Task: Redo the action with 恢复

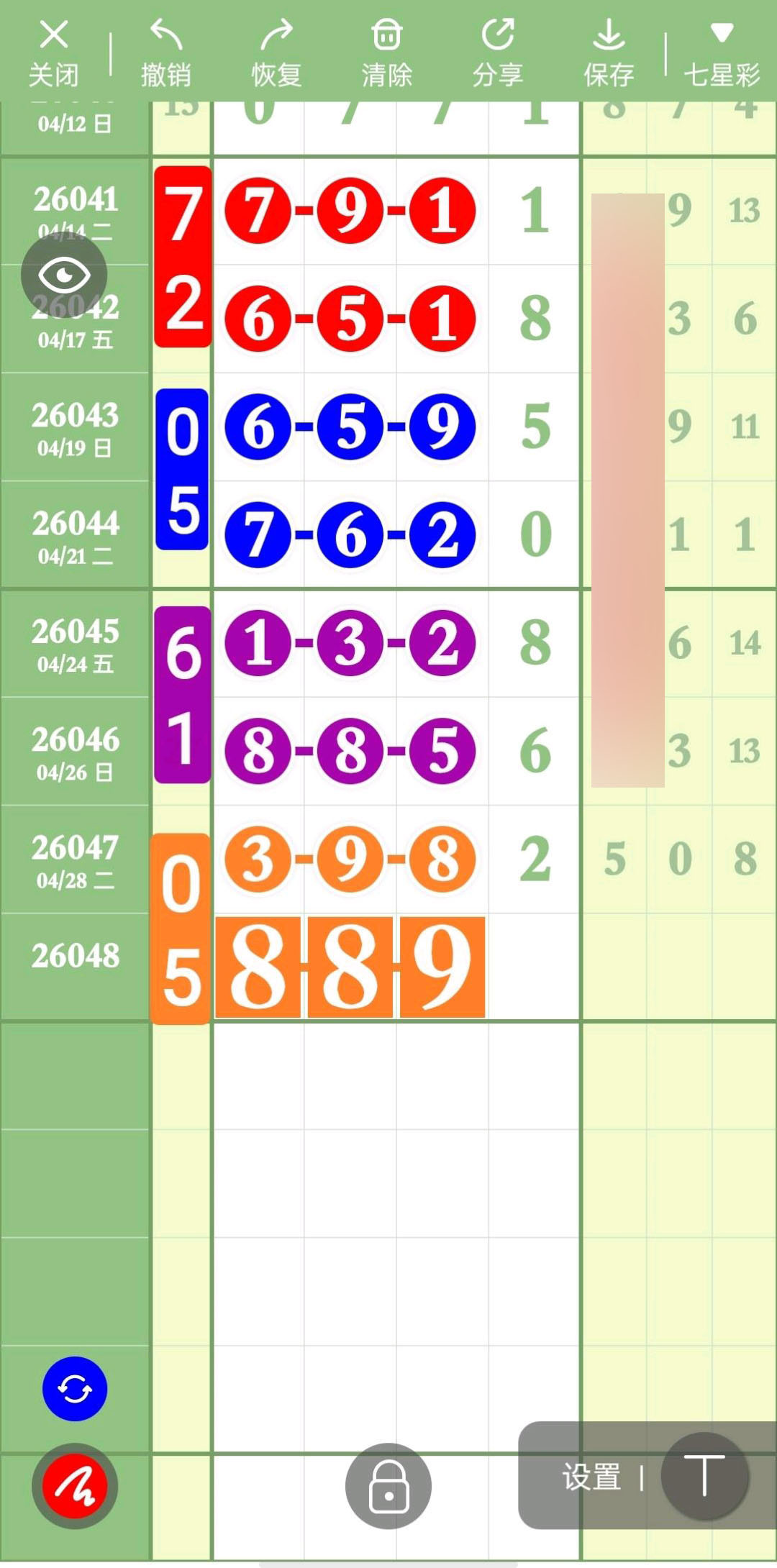Action: coord(276,53)
